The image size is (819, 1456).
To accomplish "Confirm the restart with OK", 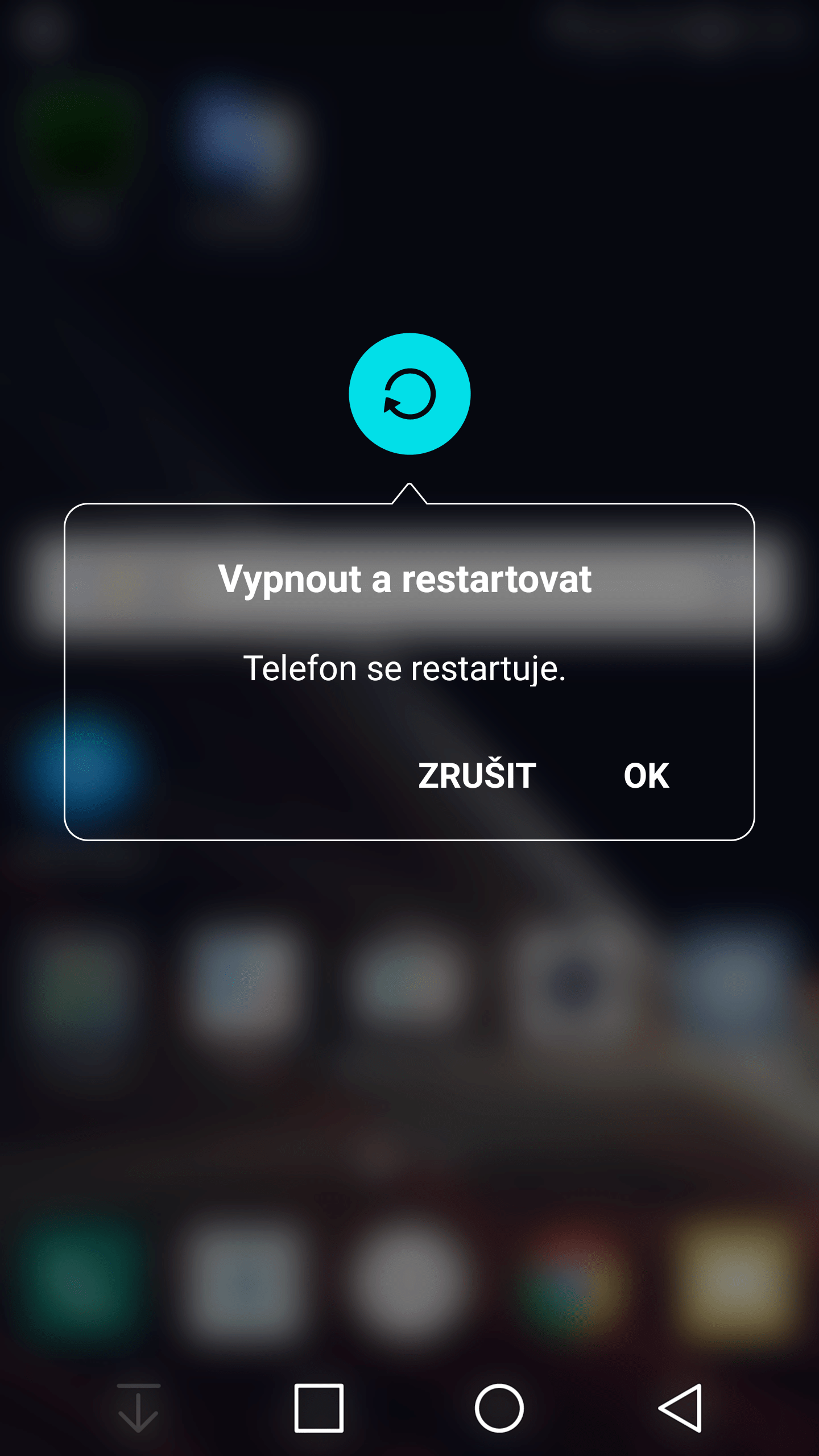I will [646, 775].
